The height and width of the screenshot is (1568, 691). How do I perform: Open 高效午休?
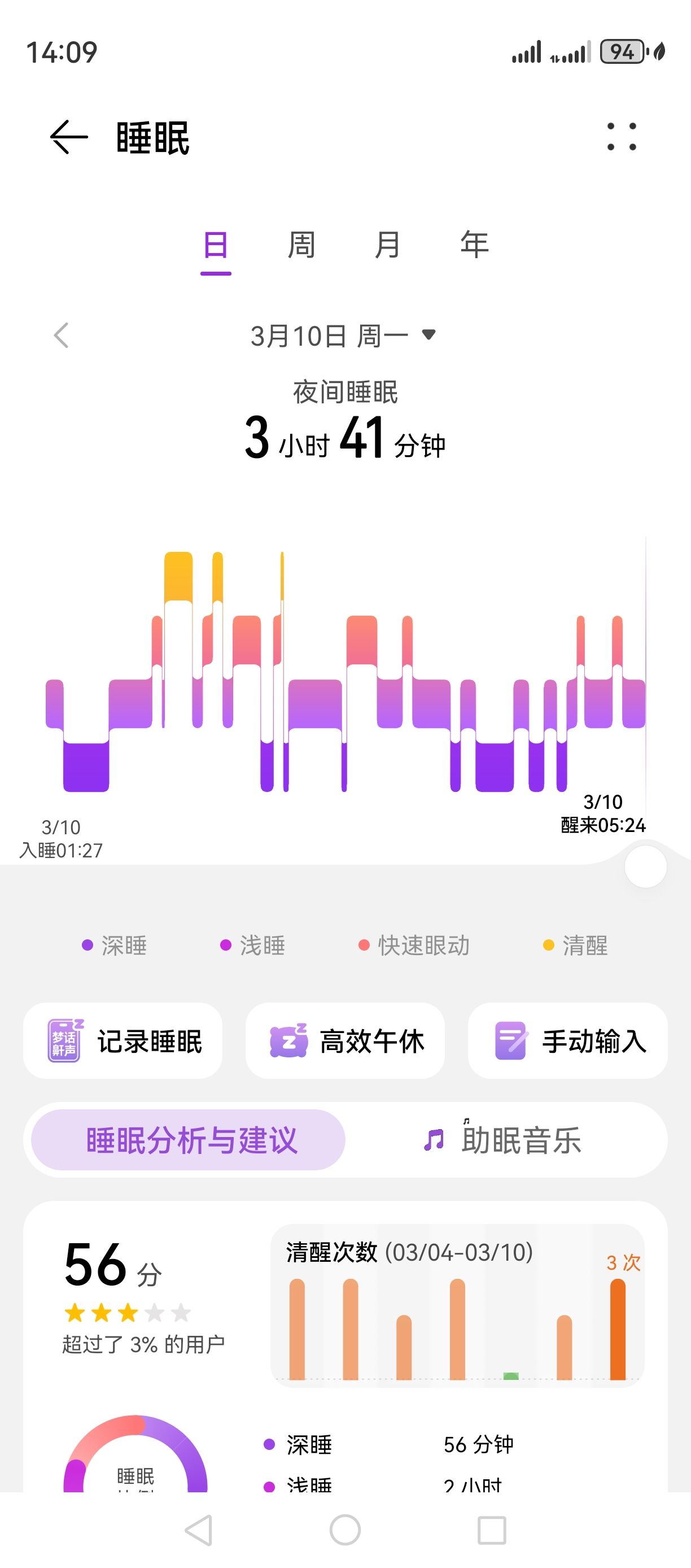coord(345,1041)
